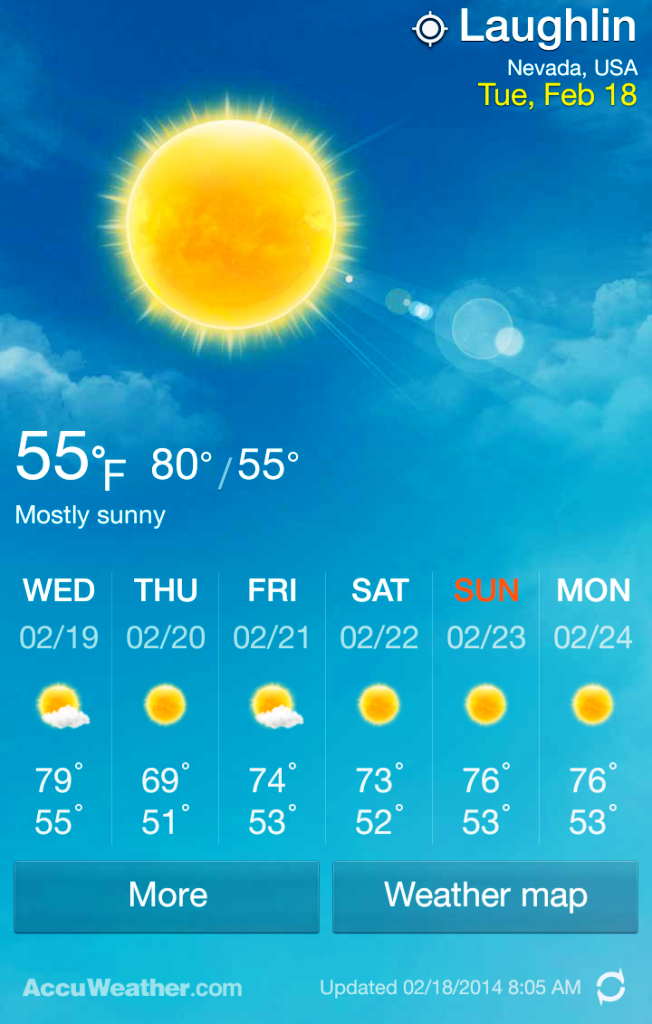Open the AccuWeather.com link
This screenshot has height=1024, width=652.
tap(132, 988)
